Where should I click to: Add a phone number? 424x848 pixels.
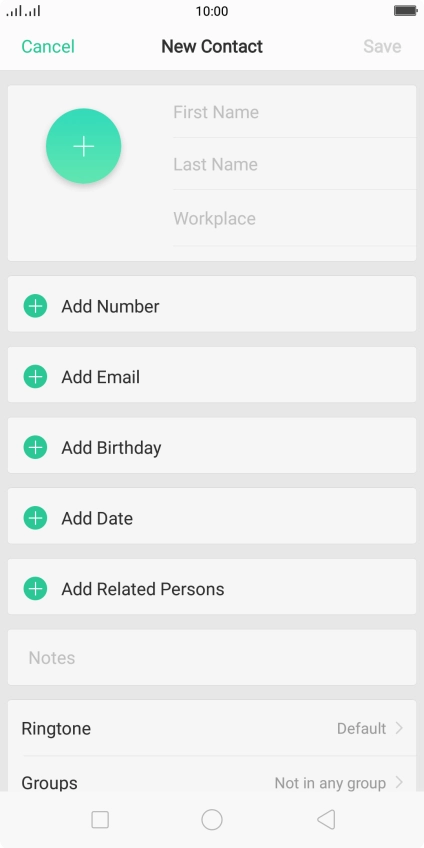coord(212,306)
